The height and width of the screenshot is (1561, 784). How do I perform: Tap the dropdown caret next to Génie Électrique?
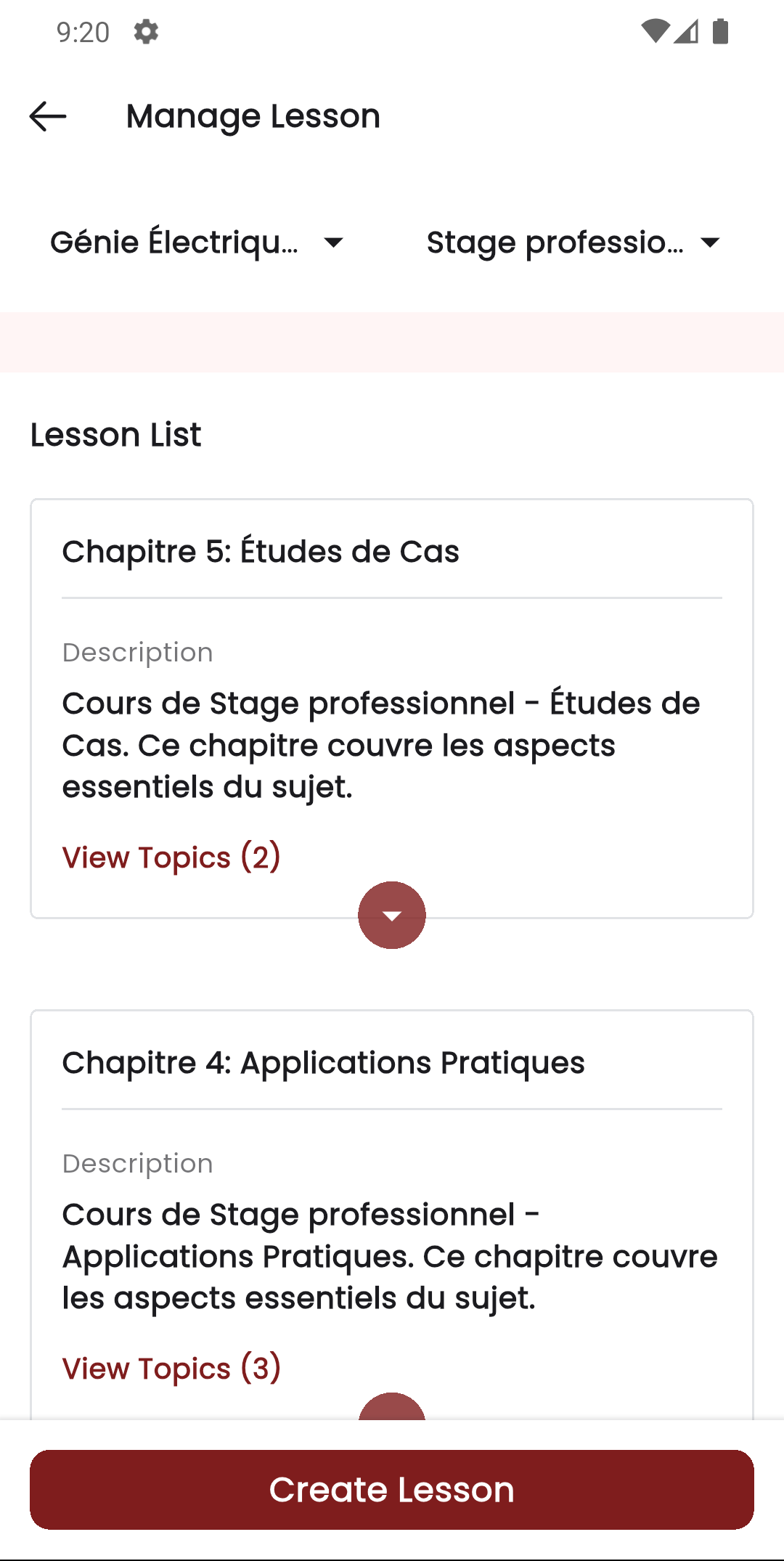(333, 242)
